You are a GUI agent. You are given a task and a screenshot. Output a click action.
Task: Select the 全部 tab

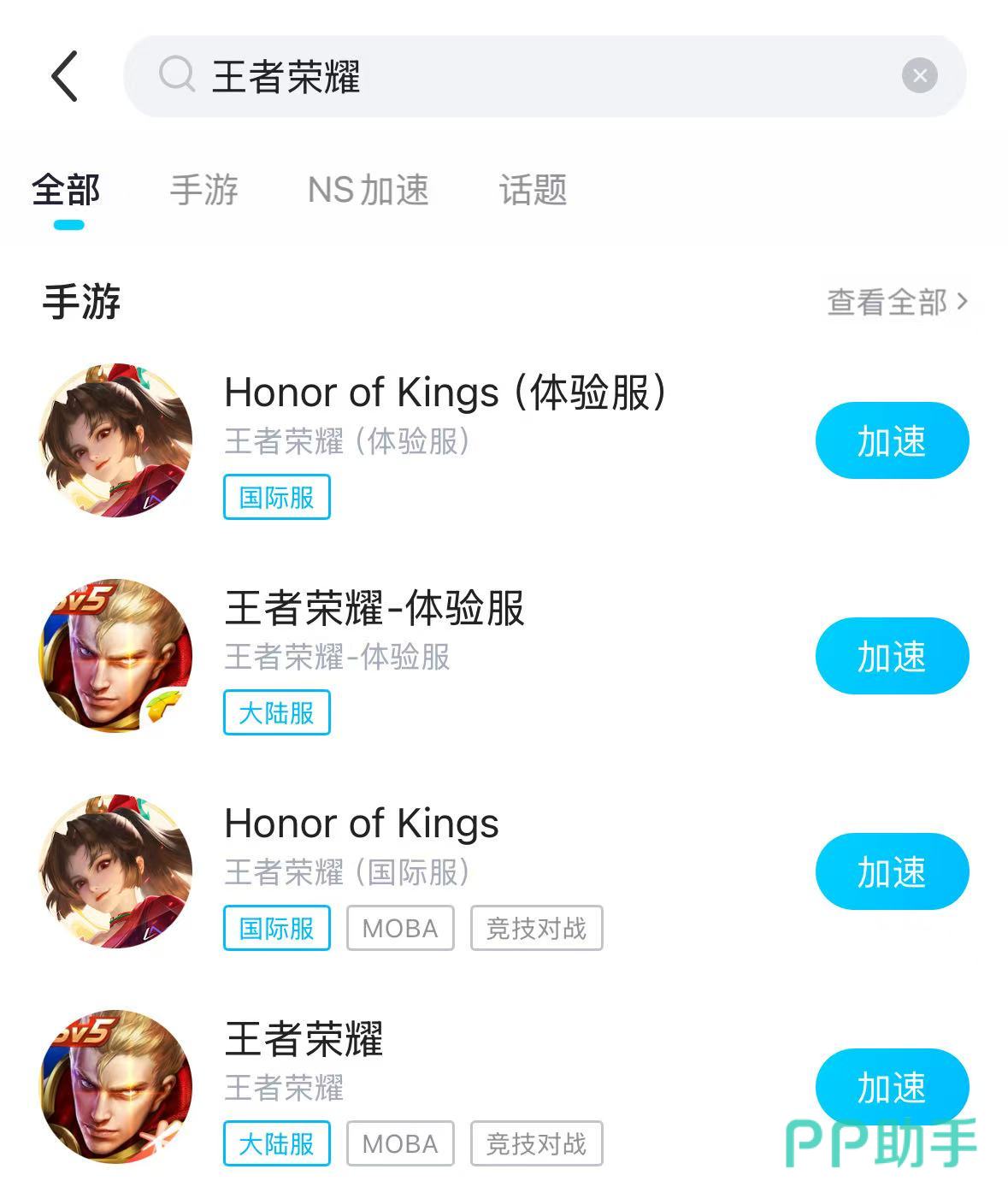point(66,190)
